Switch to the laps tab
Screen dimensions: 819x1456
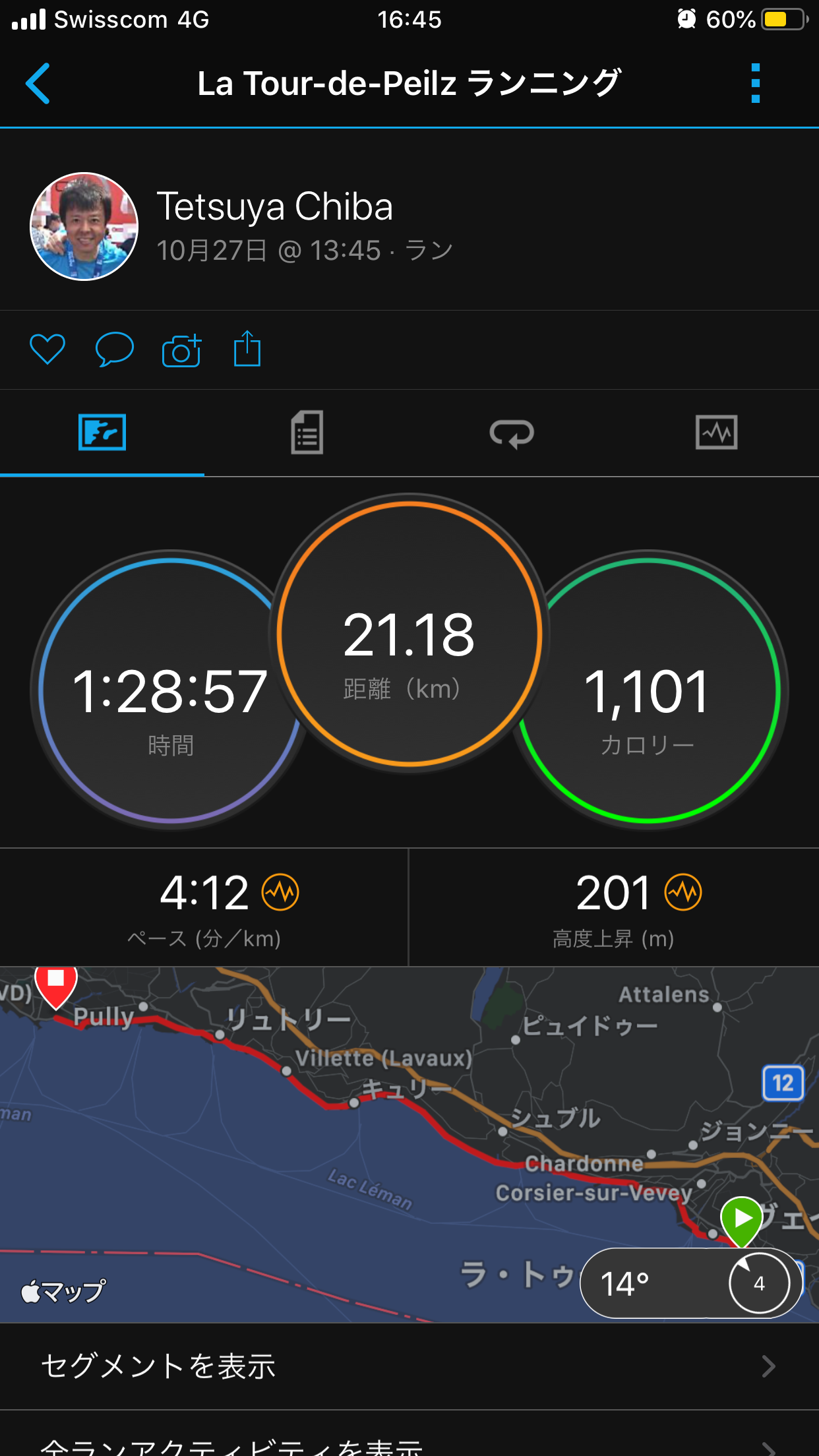pyautogui.click(x=512, y=433)
